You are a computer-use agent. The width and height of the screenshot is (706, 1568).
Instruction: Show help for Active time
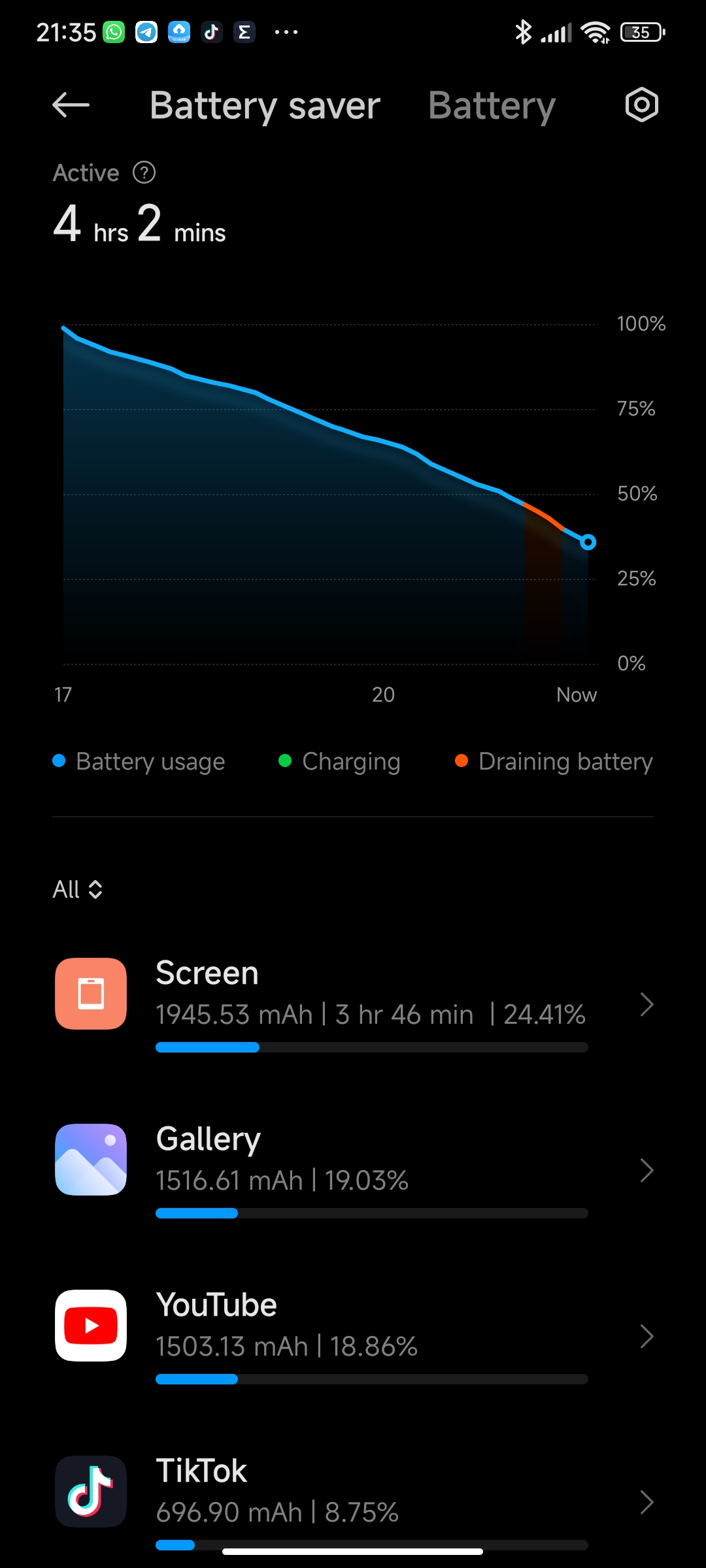144,173
